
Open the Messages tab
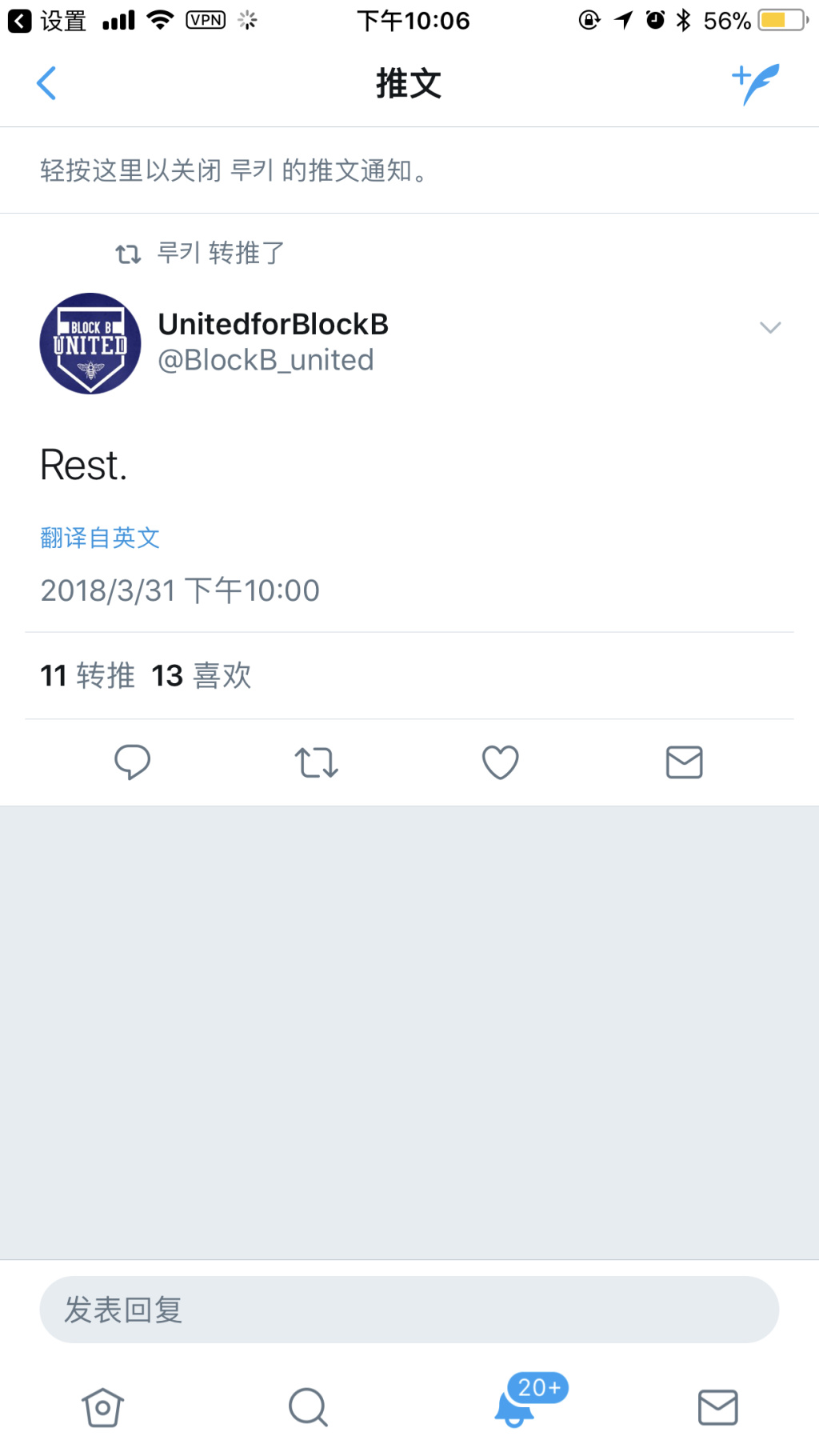(x=718, y=1407)
